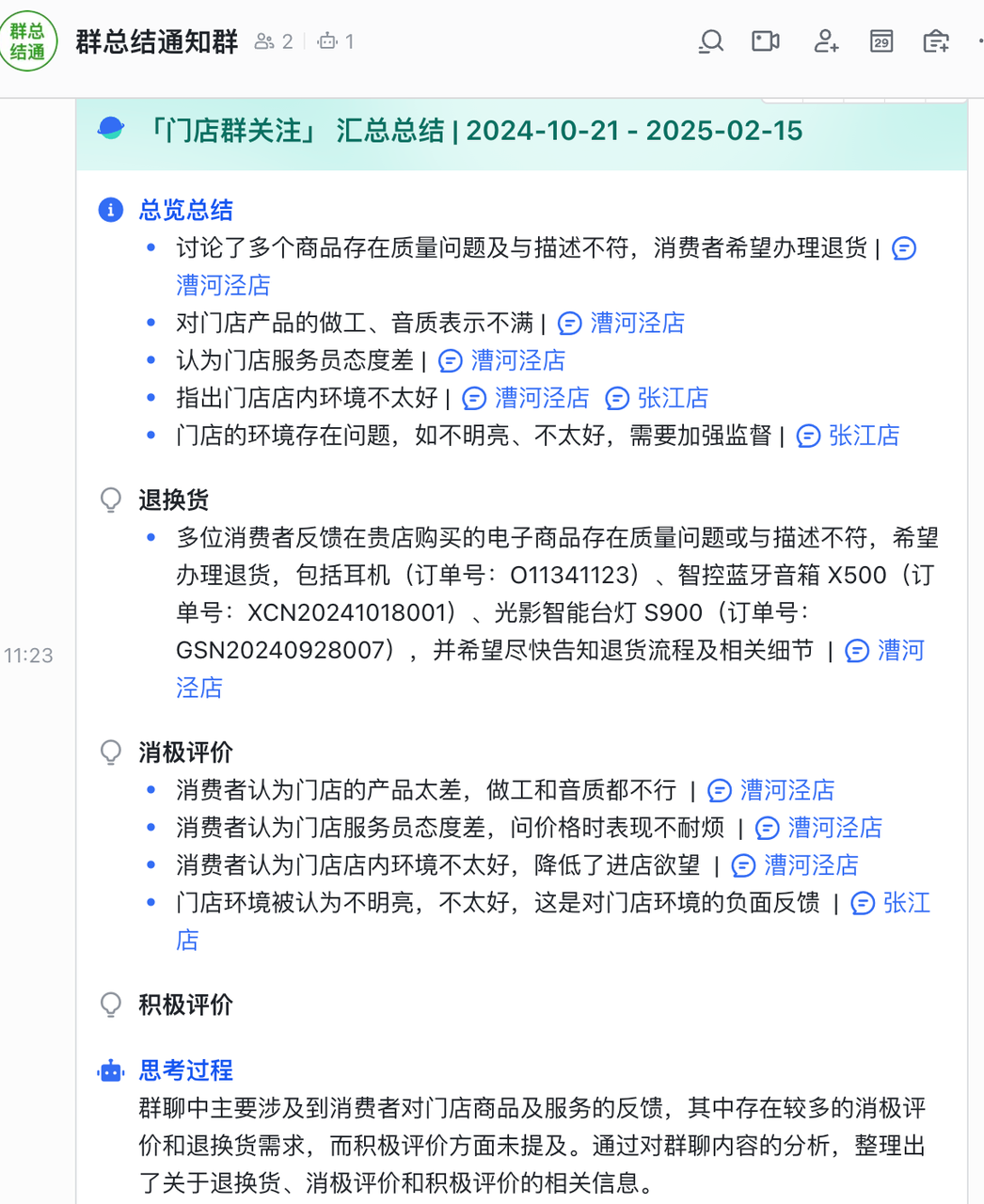Viewport: 984px width, 1204px height.
Task: Start a video meeting
Action: click(x=766, y=41)
